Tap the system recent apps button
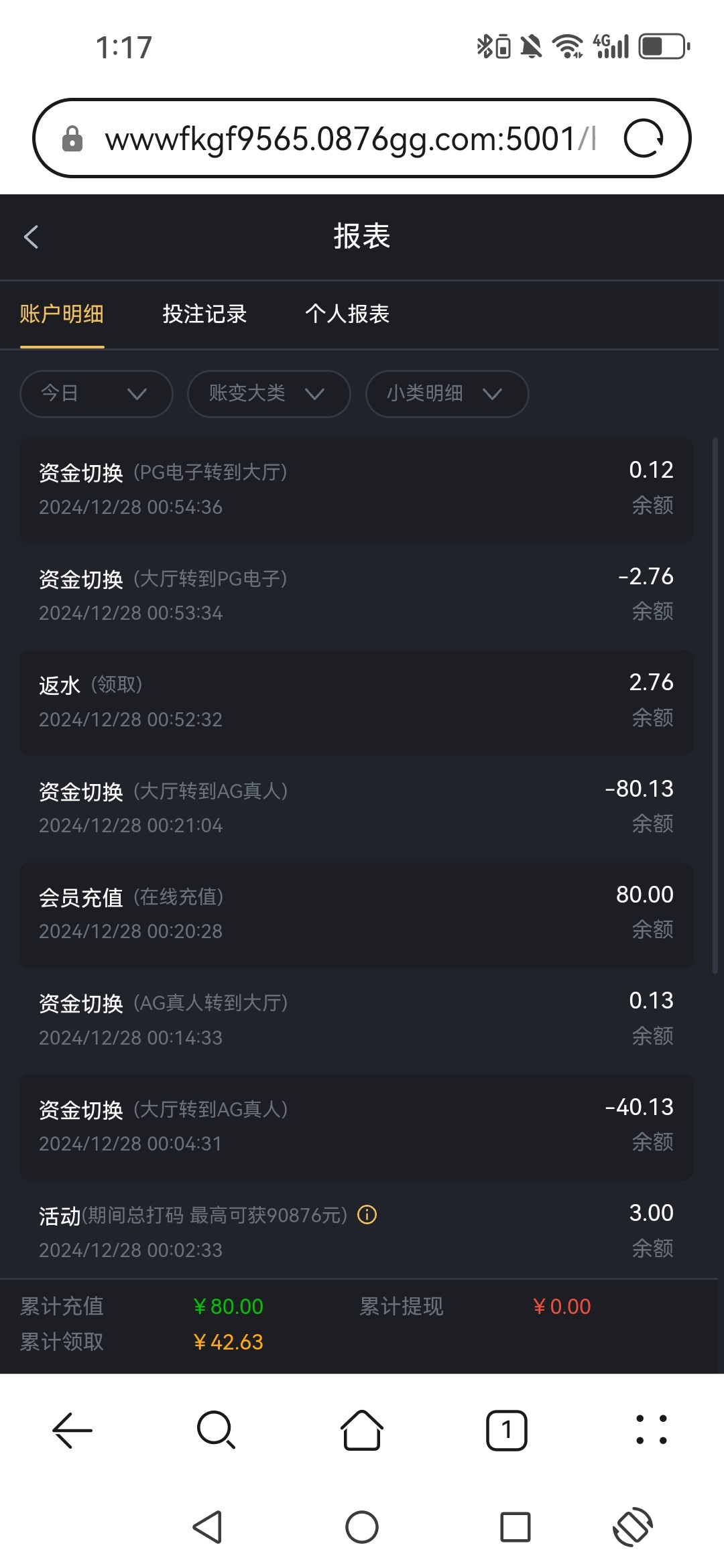The height and width of the screenshot is (1568, 724). [x=515, y=1527]
